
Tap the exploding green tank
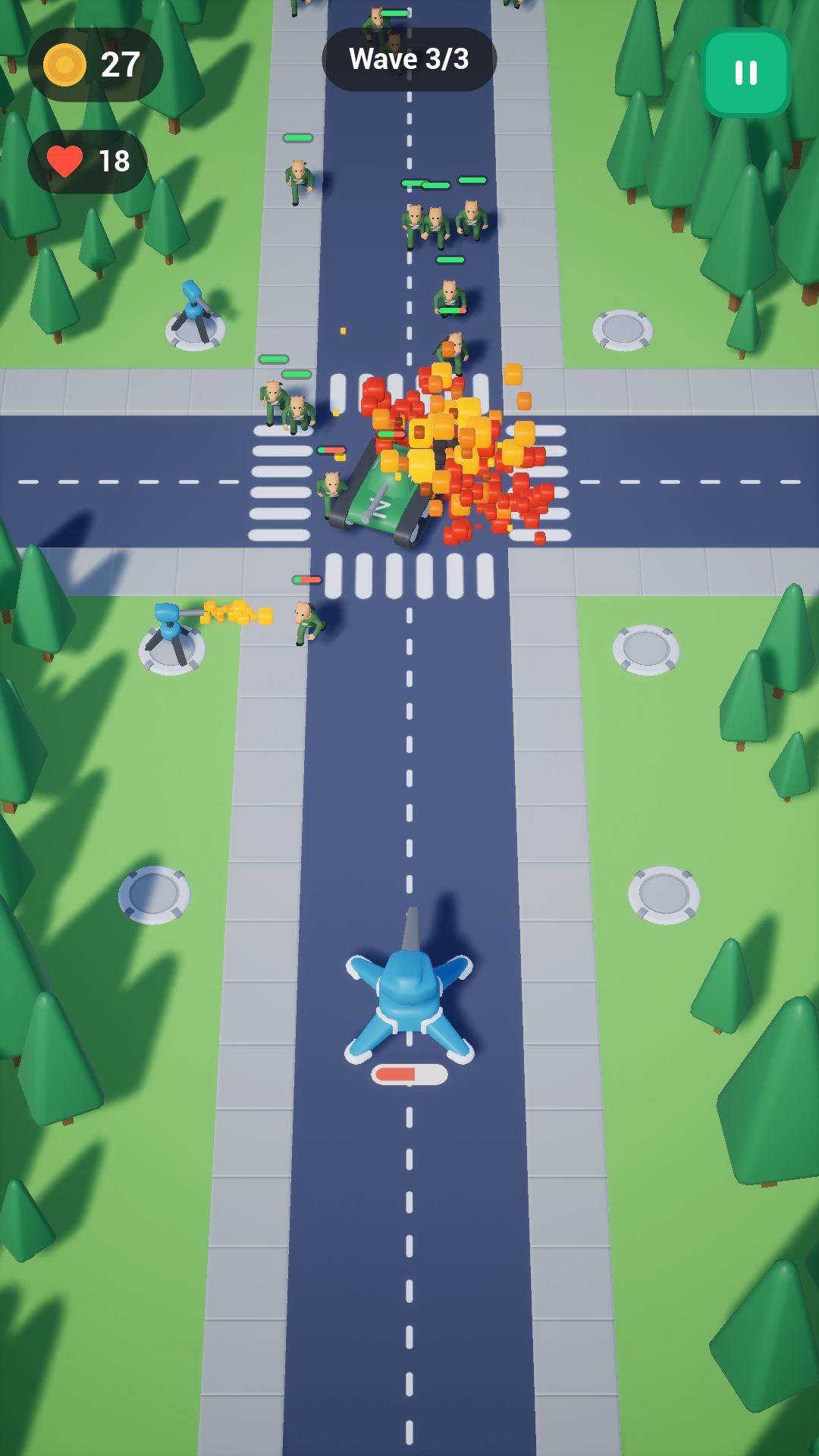(x=387, y=500)
